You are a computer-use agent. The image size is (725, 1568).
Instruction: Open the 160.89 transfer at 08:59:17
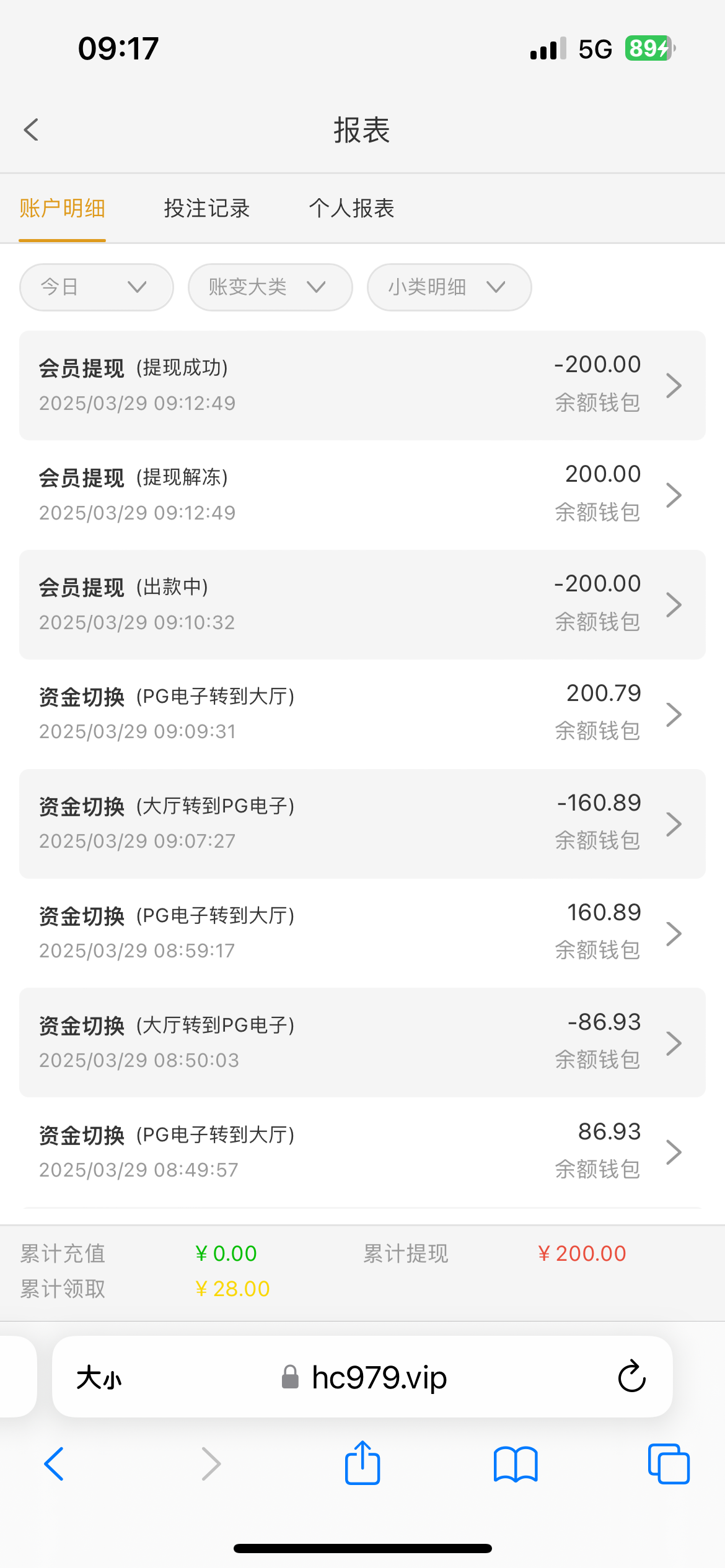362,933
